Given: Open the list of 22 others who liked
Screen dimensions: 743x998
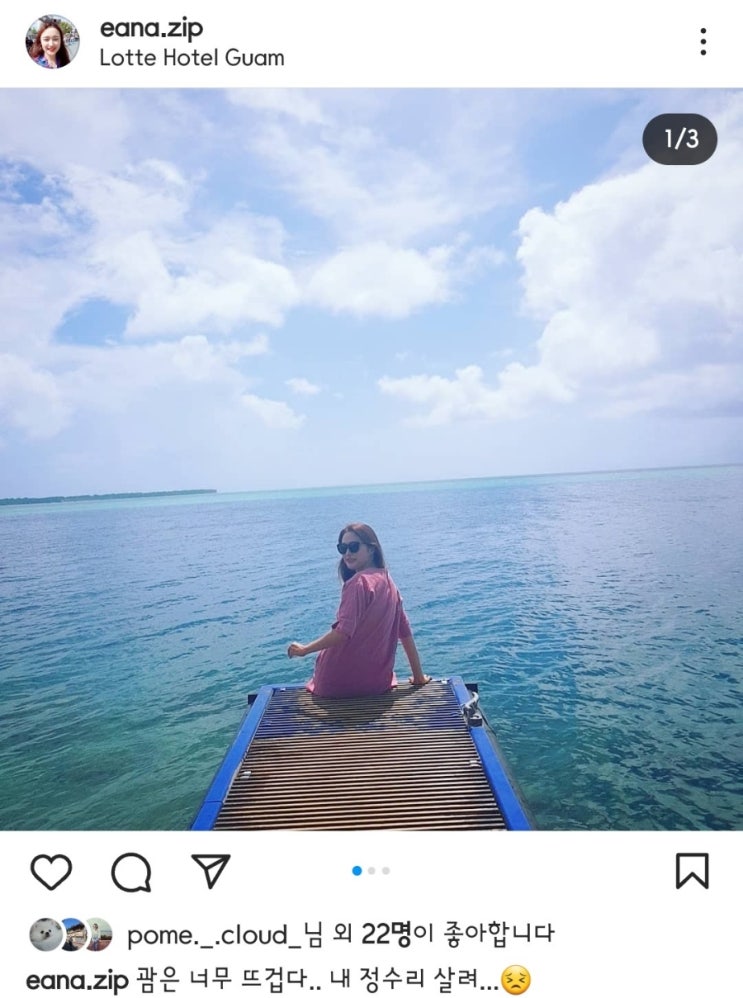Looking at the screenshot, I should [x=386, y=935].
